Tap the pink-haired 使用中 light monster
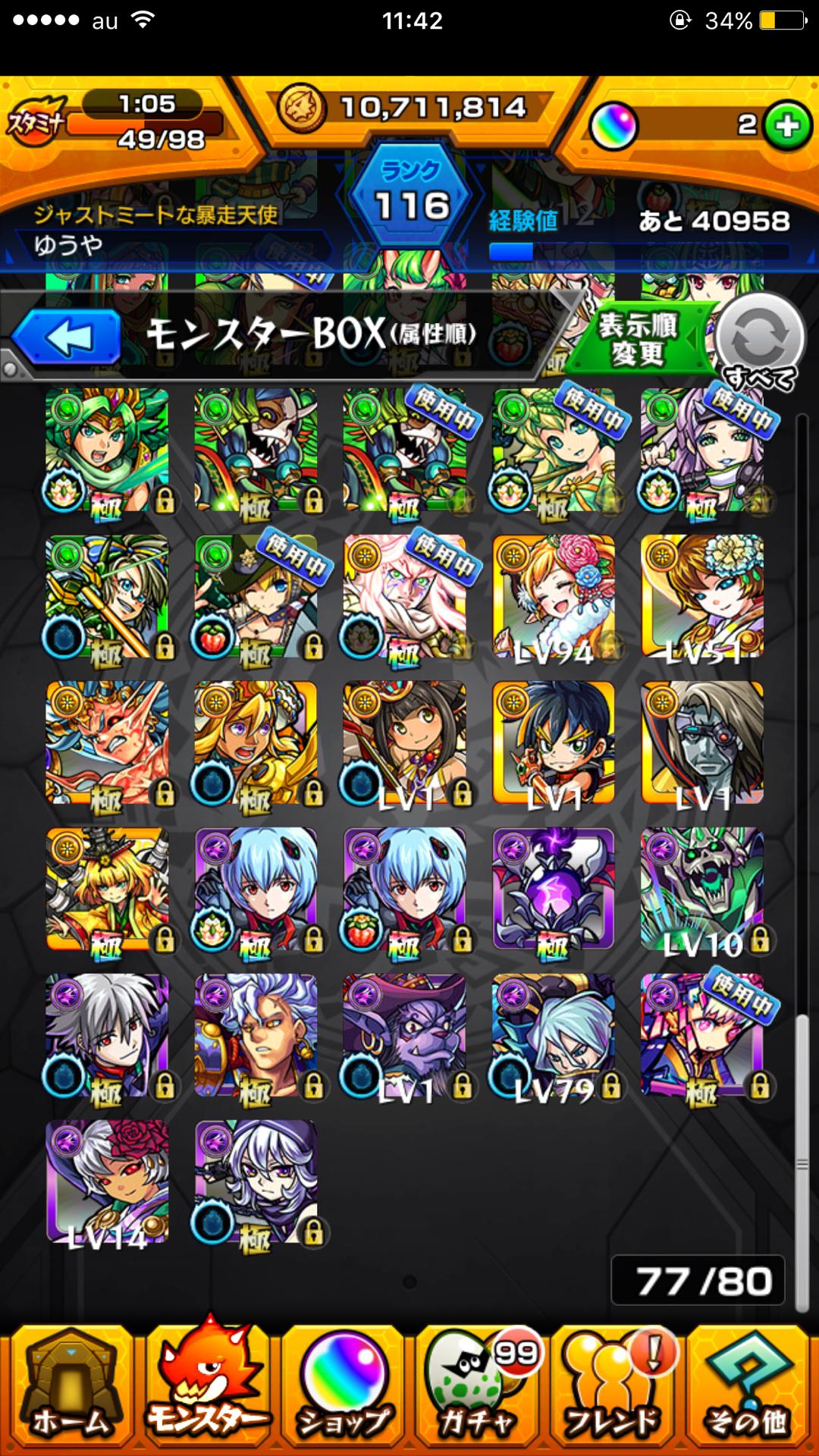Image resolution: width=819 pixels, height=1456 pixels. click(x=404, y=597)
